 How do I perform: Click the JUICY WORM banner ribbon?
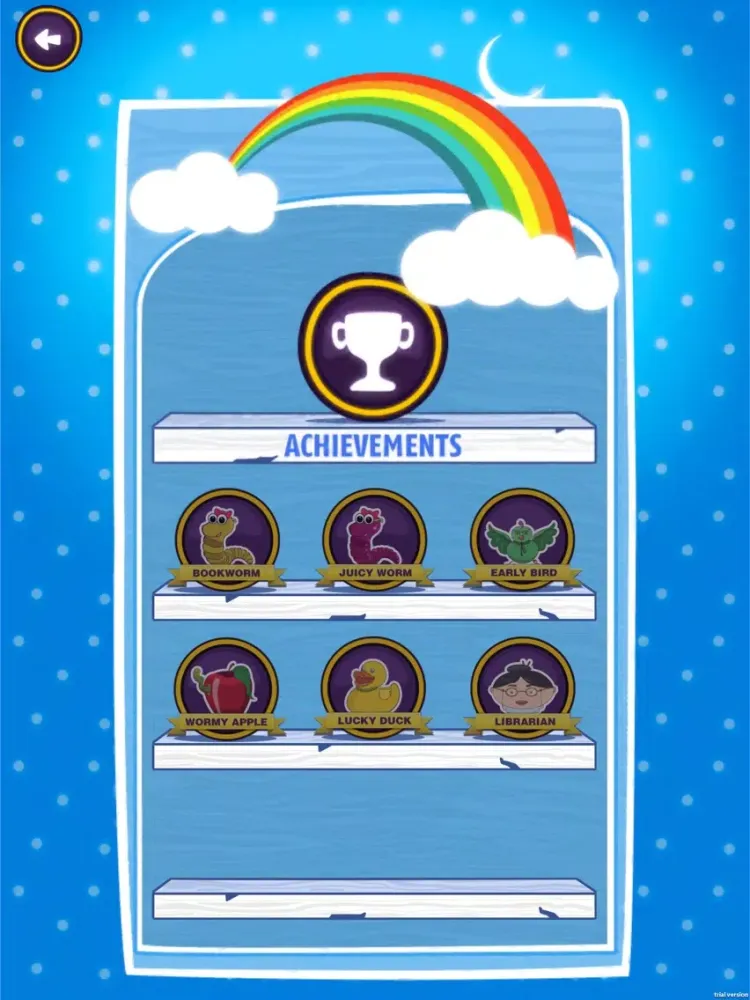pyautogui.click(x=374, y=573)
